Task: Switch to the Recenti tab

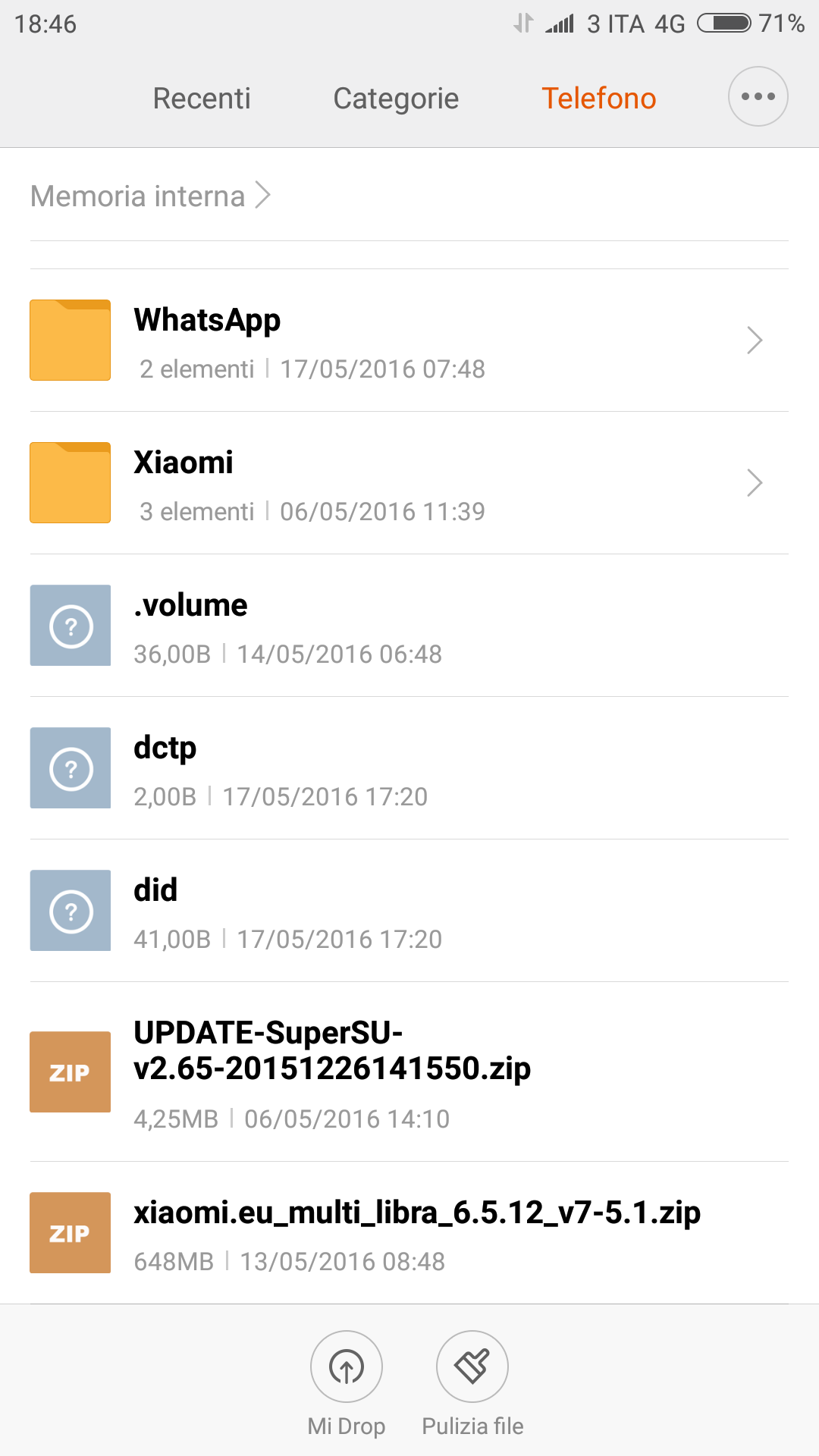Action: coord(202,99)
